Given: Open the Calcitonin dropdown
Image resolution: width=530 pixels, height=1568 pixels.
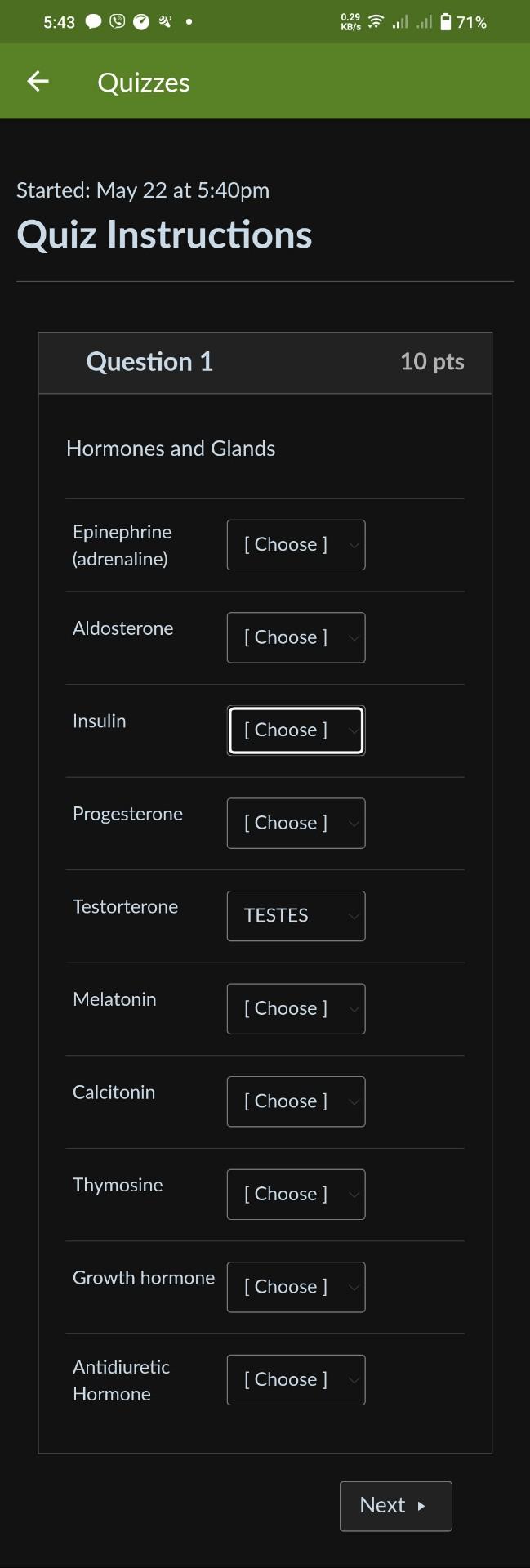Looking at the screenshot, I should click(296, 1101).
